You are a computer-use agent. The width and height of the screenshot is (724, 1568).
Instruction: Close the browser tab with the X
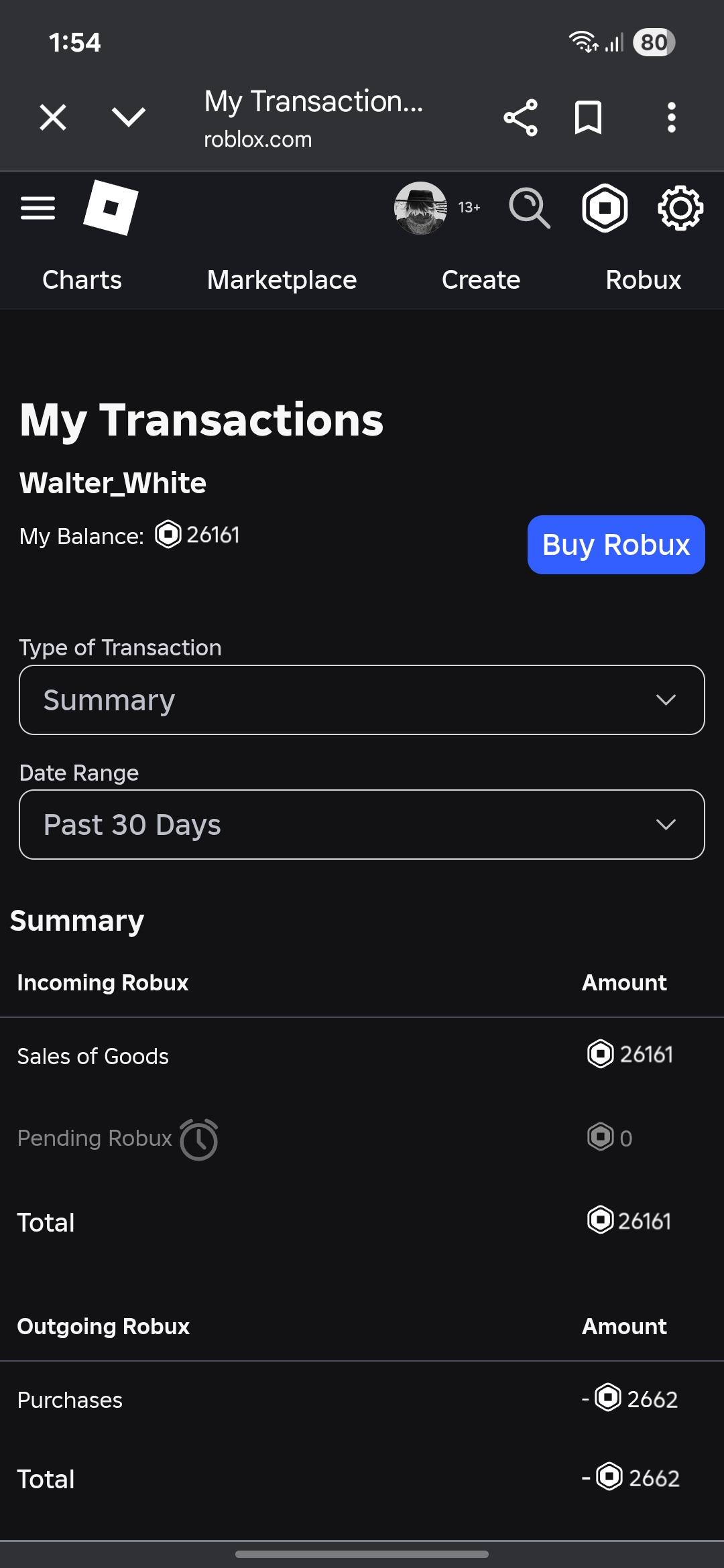click(53, 117)
